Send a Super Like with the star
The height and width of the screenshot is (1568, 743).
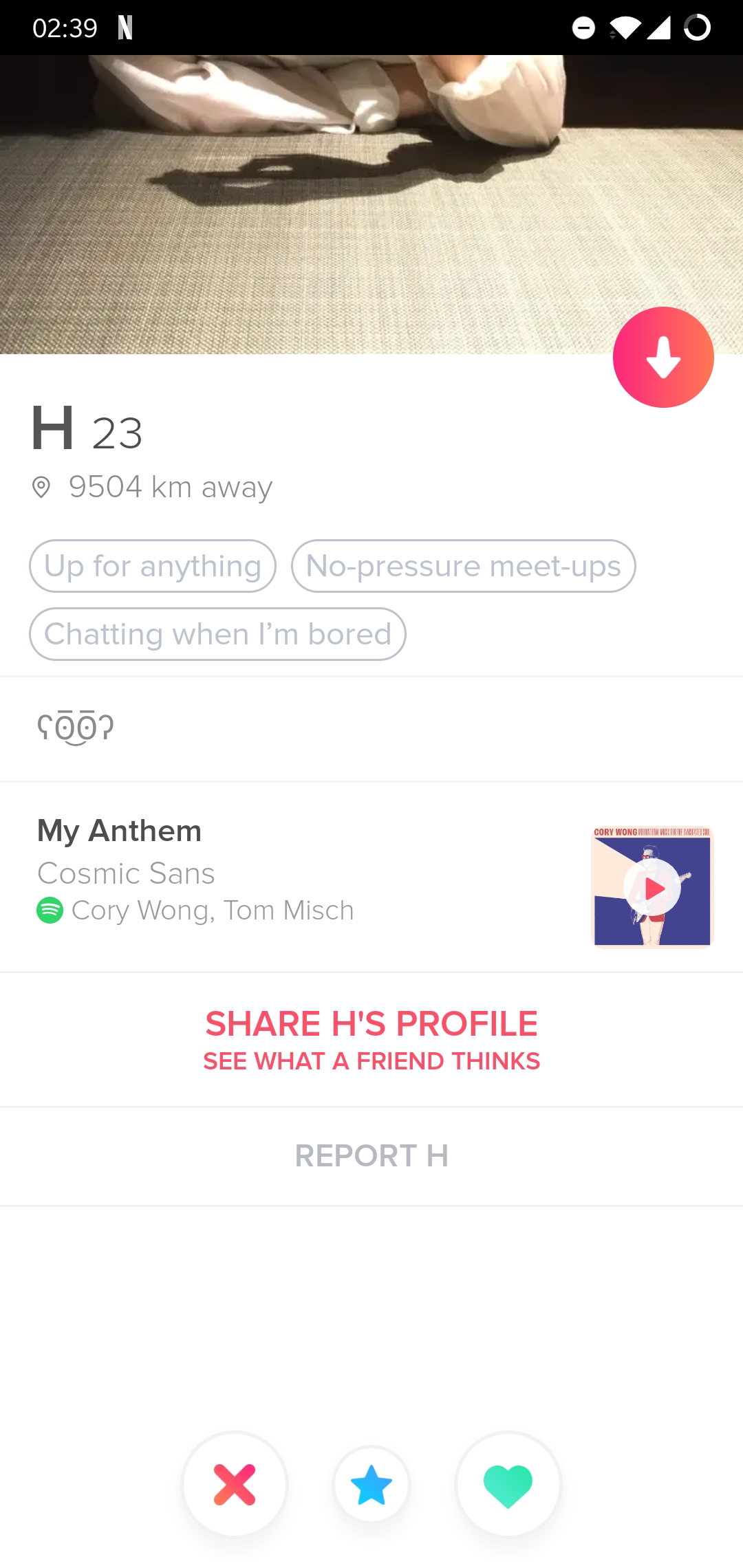pos(371,1484)
